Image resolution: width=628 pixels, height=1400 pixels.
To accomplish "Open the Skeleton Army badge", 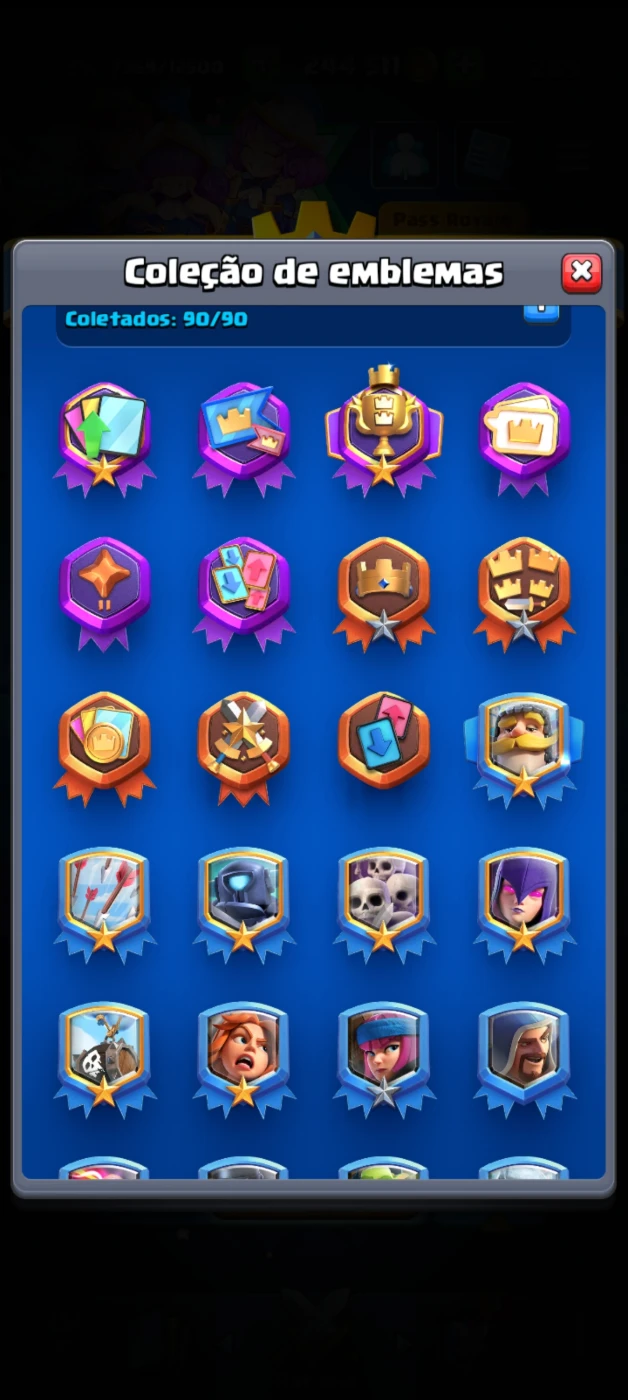I will pyautogui.click(x=384, y=898).
